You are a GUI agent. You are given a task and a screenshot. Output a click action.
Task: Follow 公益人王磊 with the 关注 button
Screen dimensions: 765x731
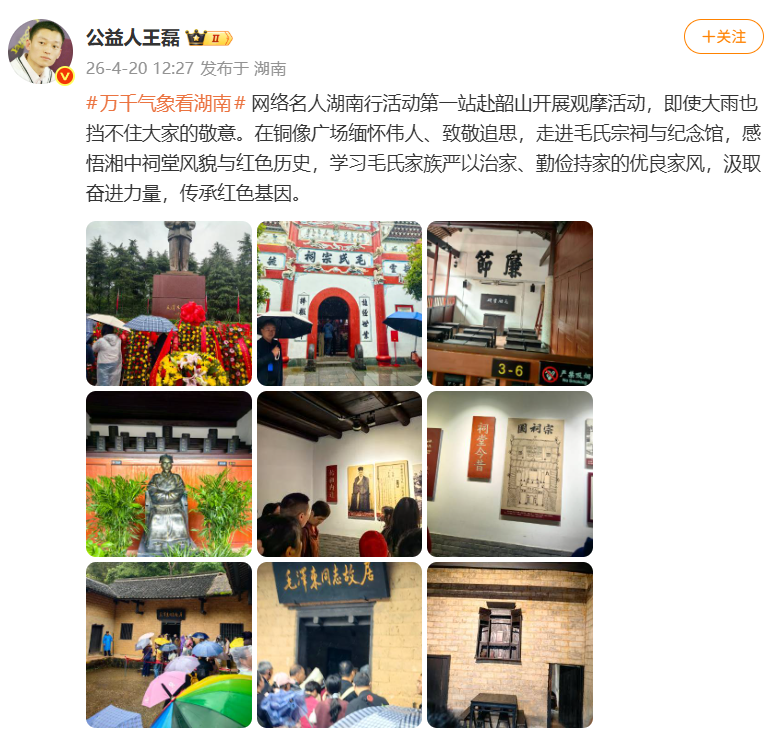(723, 37)
